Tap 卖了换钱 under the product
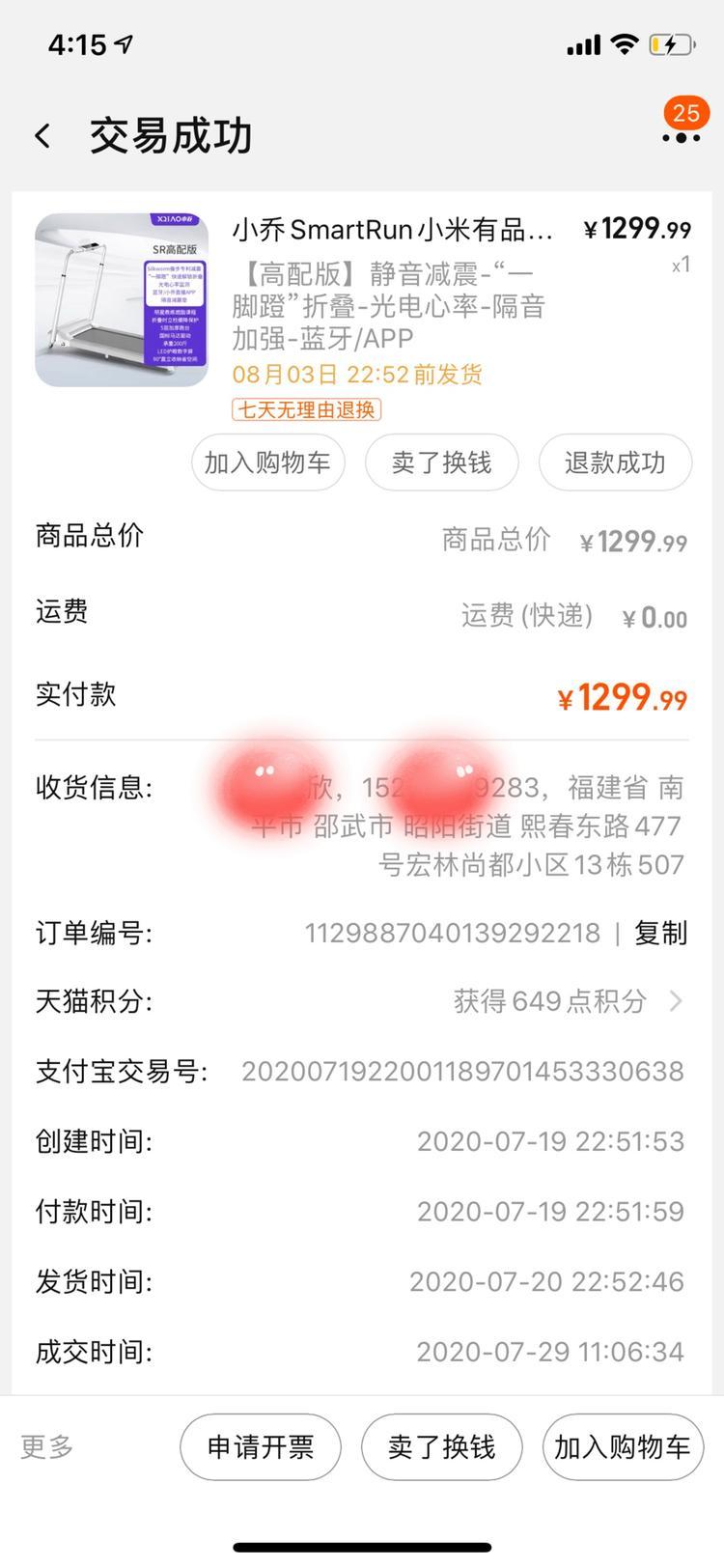This screenshot has width=724, height=1568. tap(441, 462)
